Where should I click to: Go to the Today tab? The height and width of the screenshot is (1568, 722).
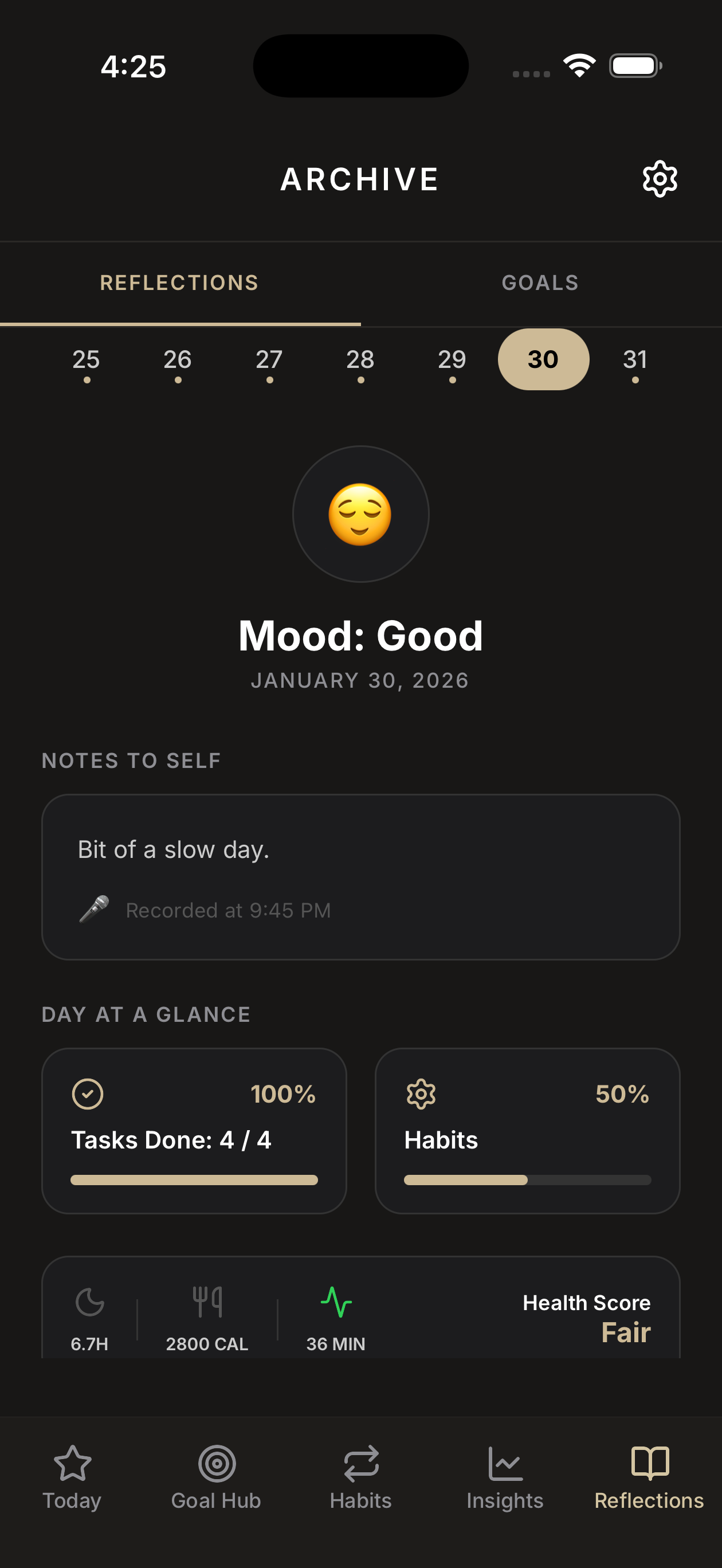tap(72, 1477)
